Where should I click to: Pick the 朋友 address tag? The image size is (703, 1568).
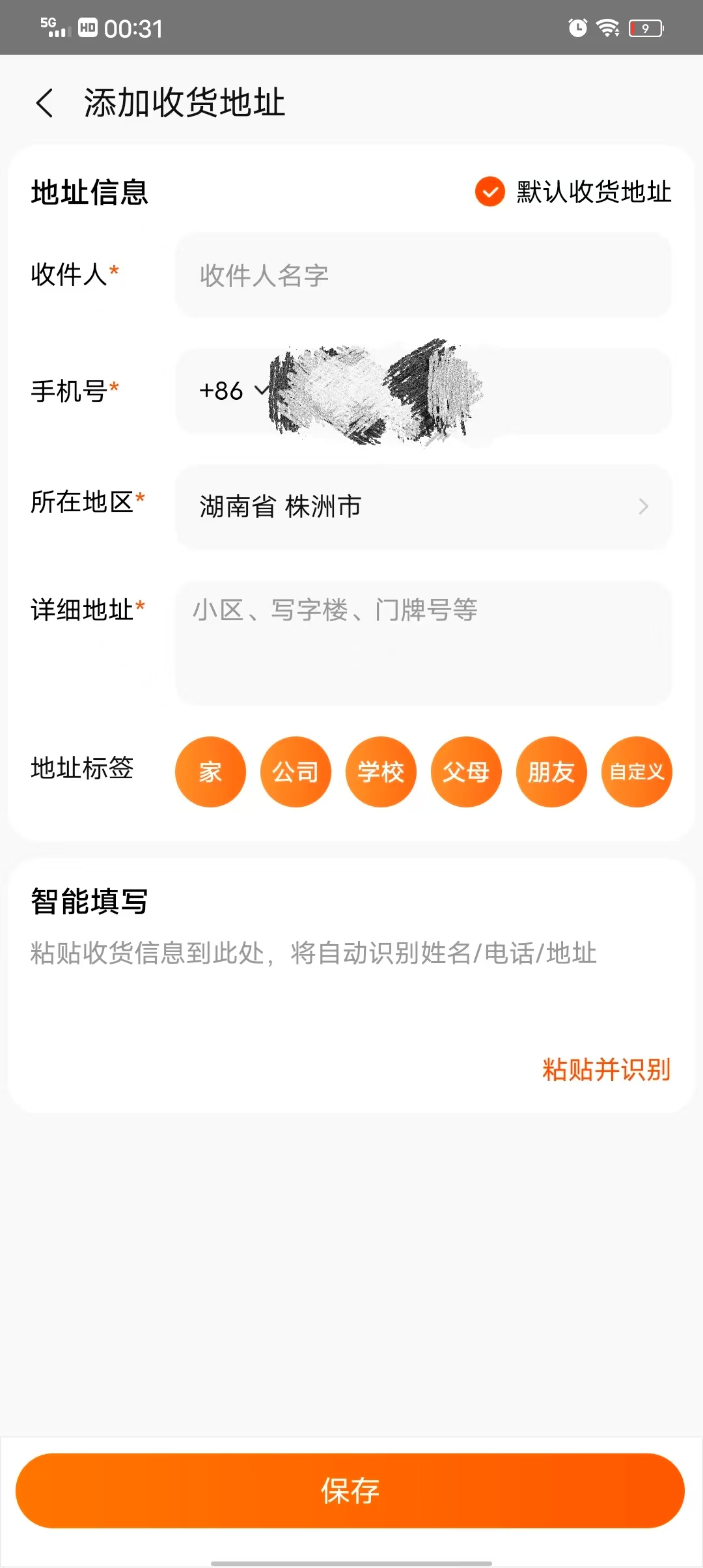(551, 772)
